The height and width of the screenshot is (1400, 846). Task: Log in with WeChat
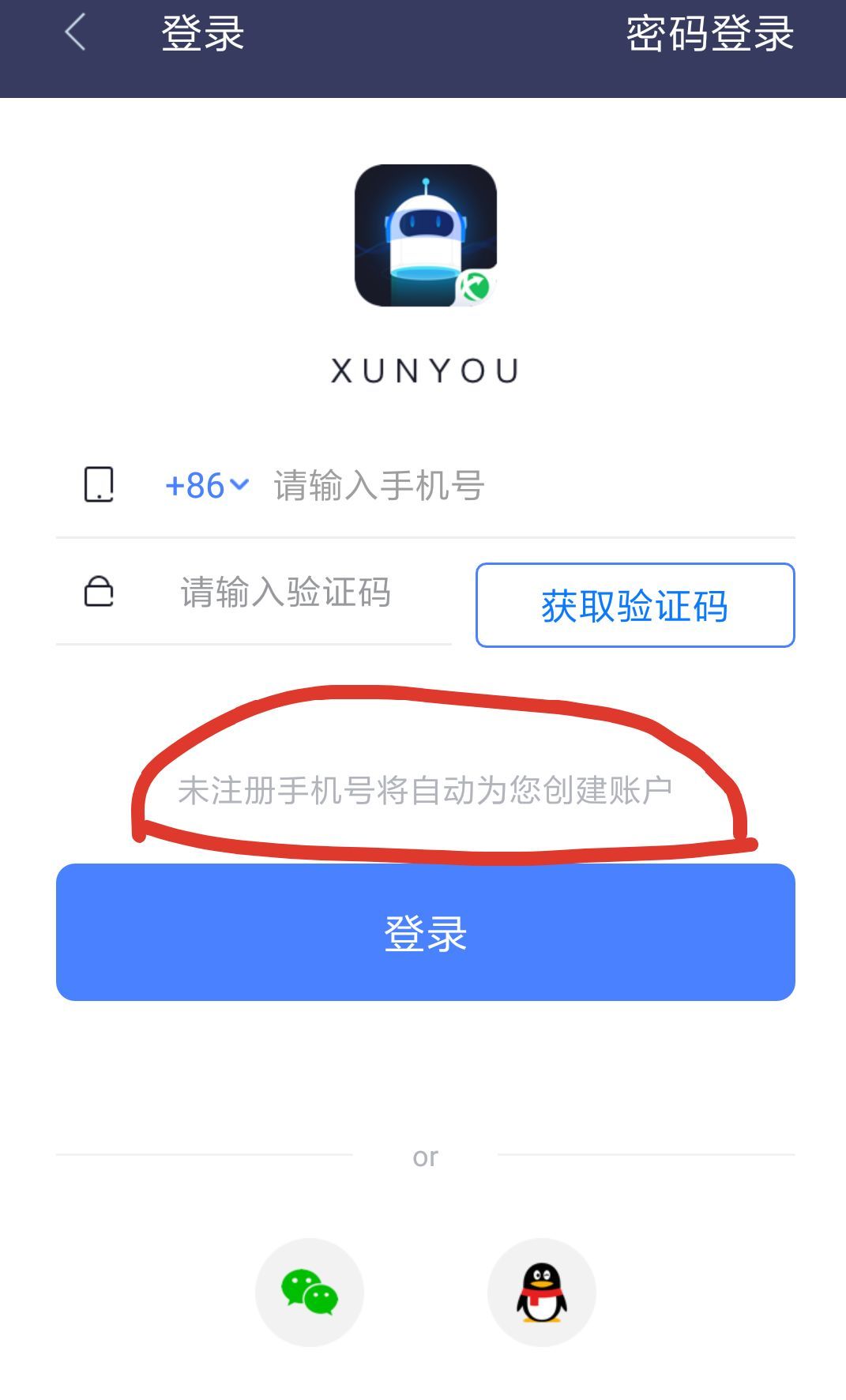[x=309, y=1293]
